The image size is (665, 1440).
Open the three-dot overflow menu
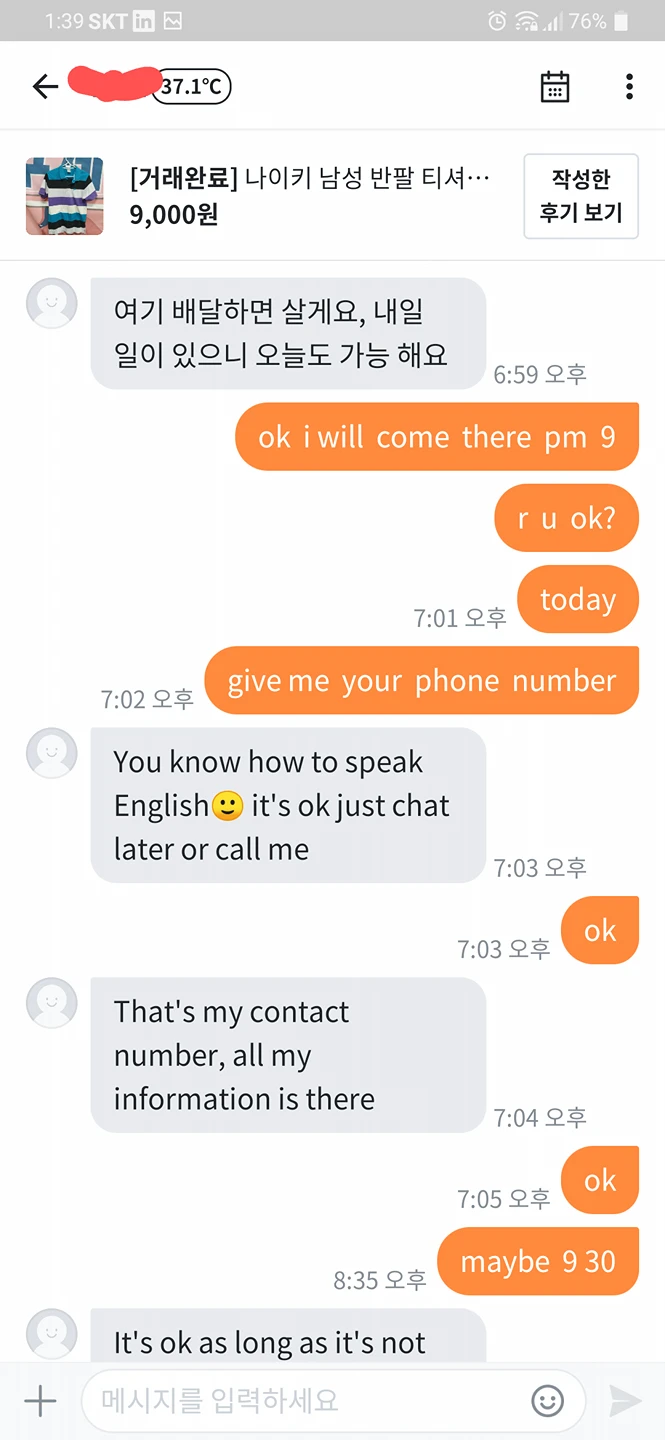pos(629,87)
